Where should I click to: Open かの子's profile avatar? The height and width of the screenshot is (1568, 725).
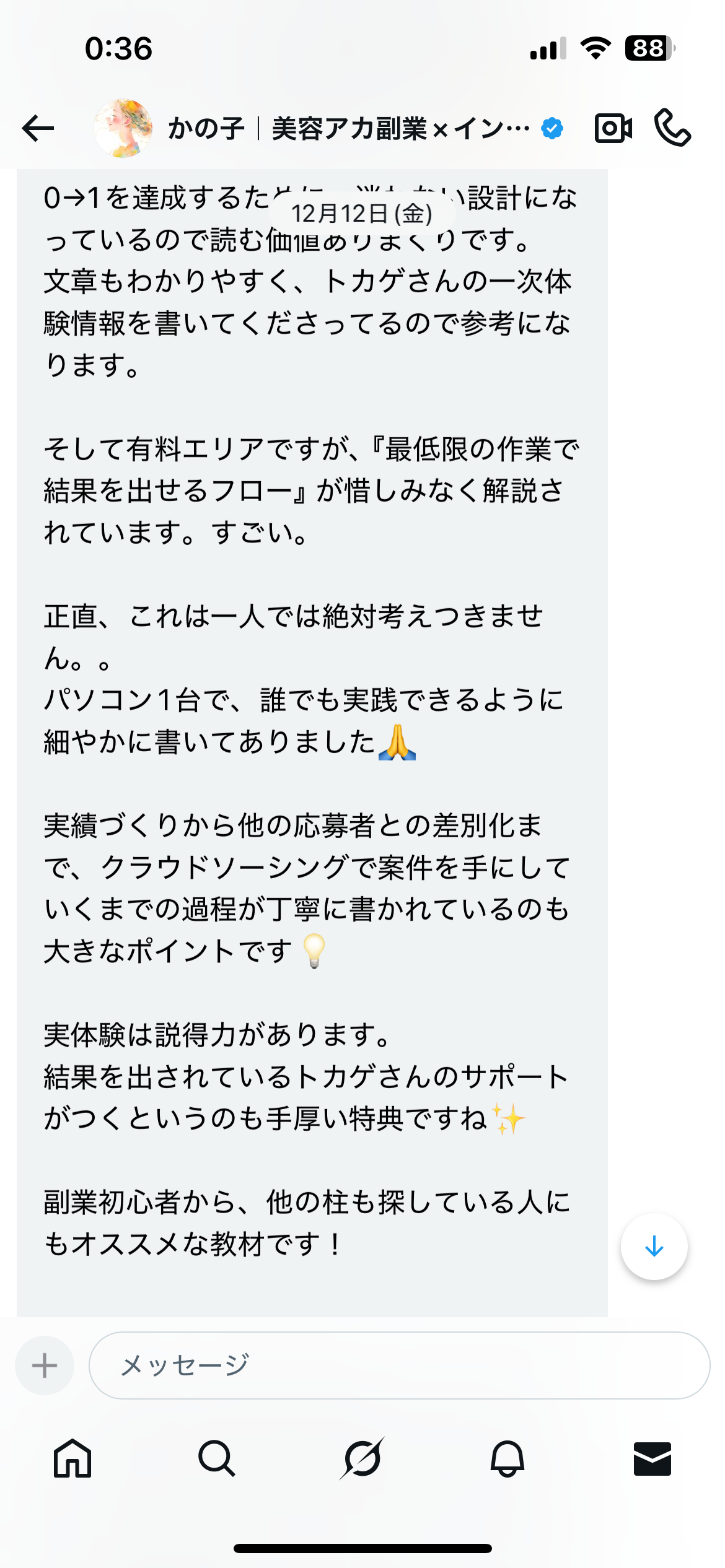click(x=122, y=128)
